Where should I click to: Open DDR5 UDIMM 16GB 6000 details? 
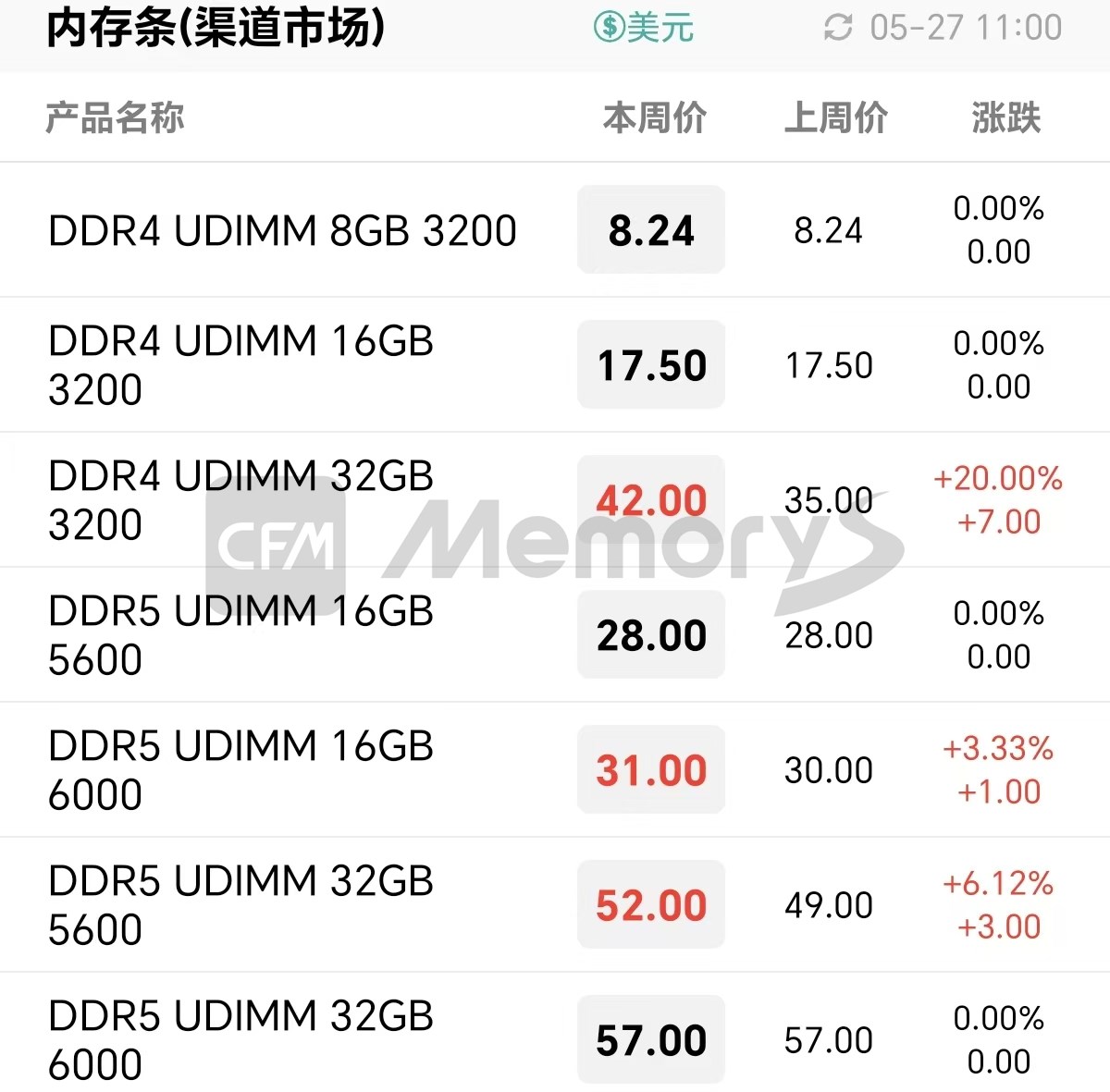click(240, 770)
